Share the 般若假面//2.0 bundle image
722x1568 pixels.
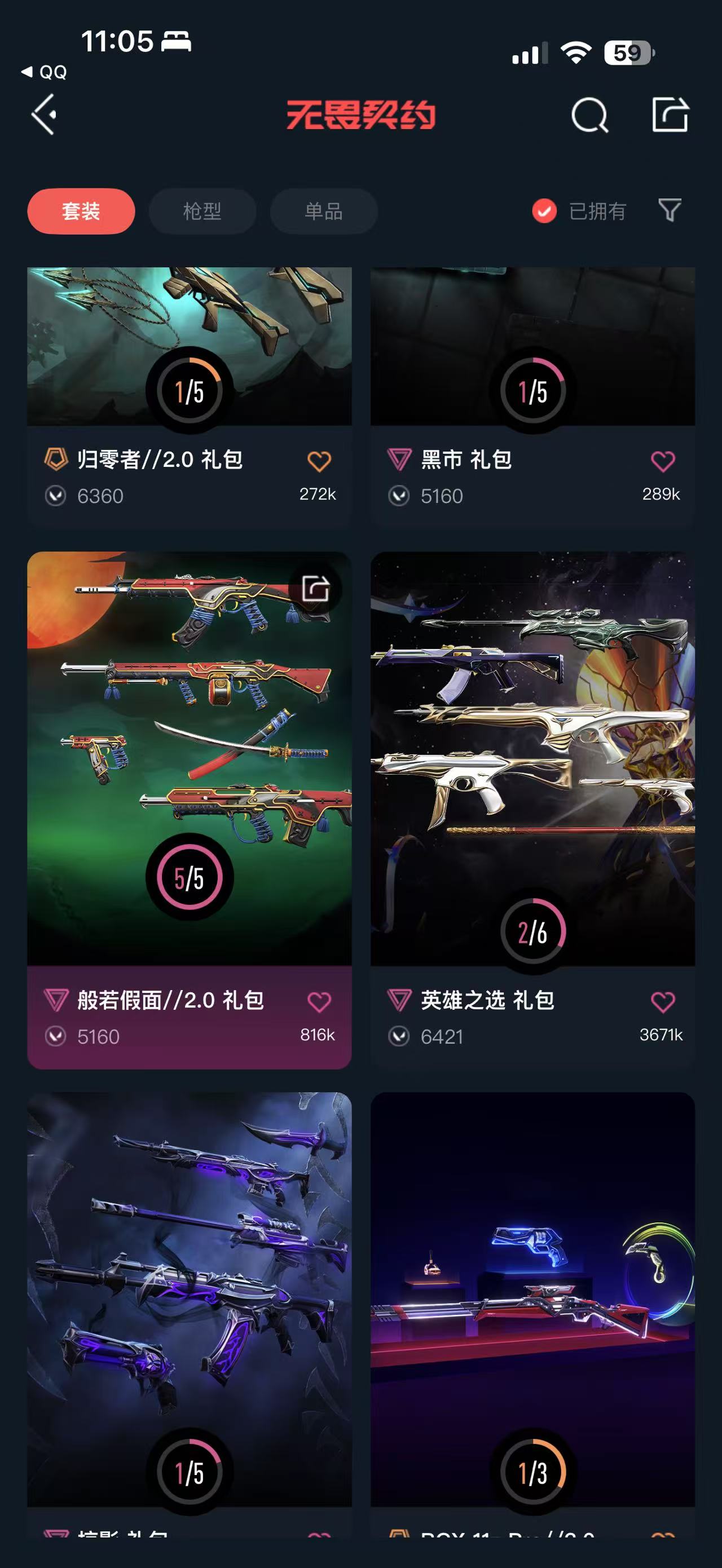[316, 588]
